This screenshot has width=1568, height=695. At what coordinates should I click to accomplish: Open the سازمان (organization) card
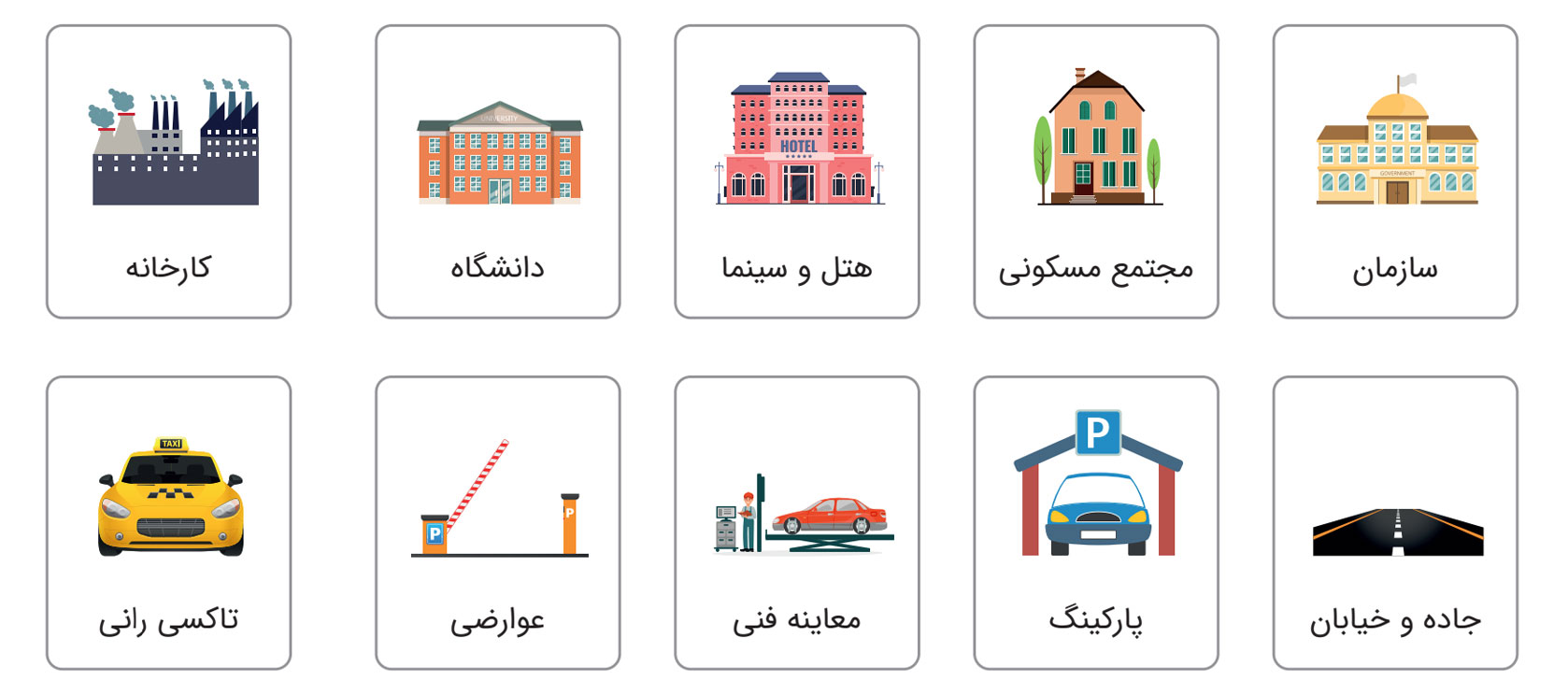point(1395,172)
